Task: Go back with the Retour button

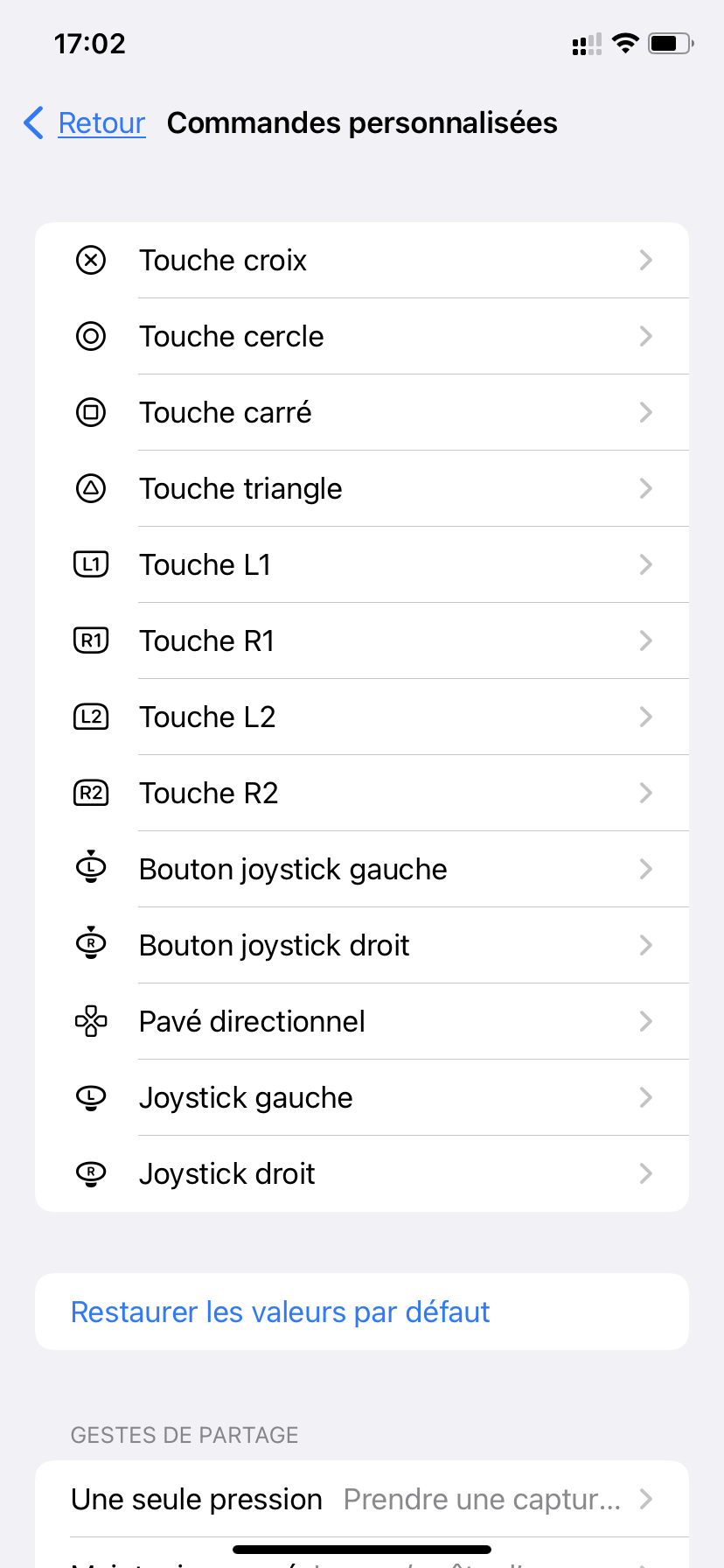Action: [x=85, y=123]
